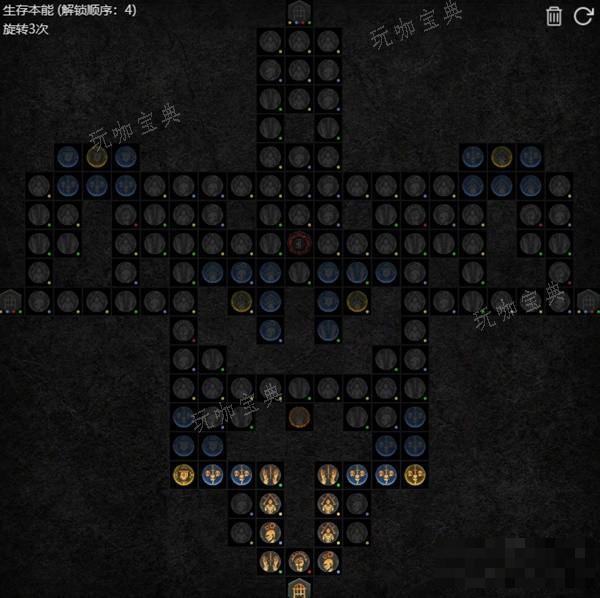This screenshot has height=598, width=600.
Task: Tap the red glyph socket in center
Action: (x=299, y=243)
